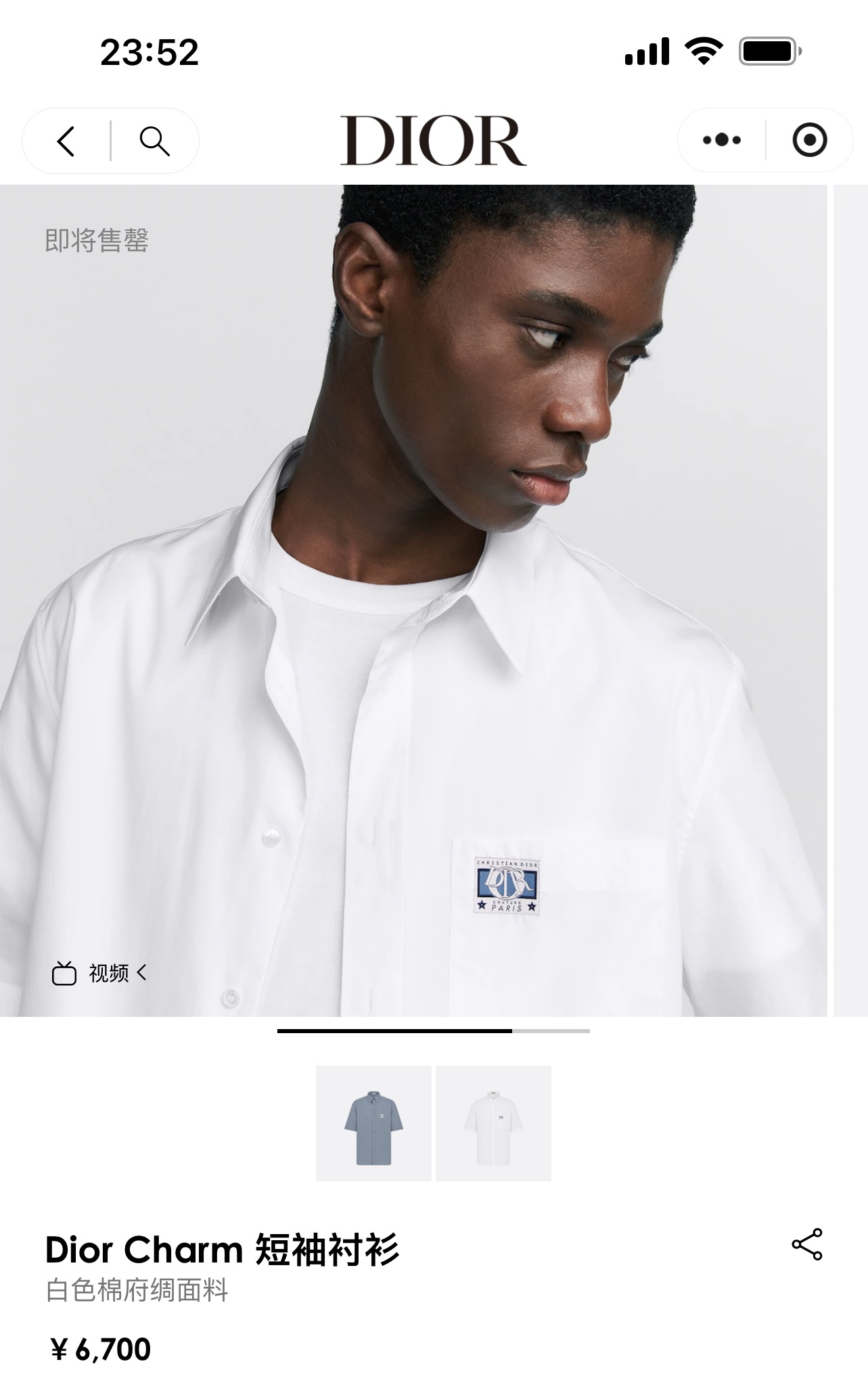Select the white shirt color variant
The image size is (868, 1387).
click(493, 1124)
